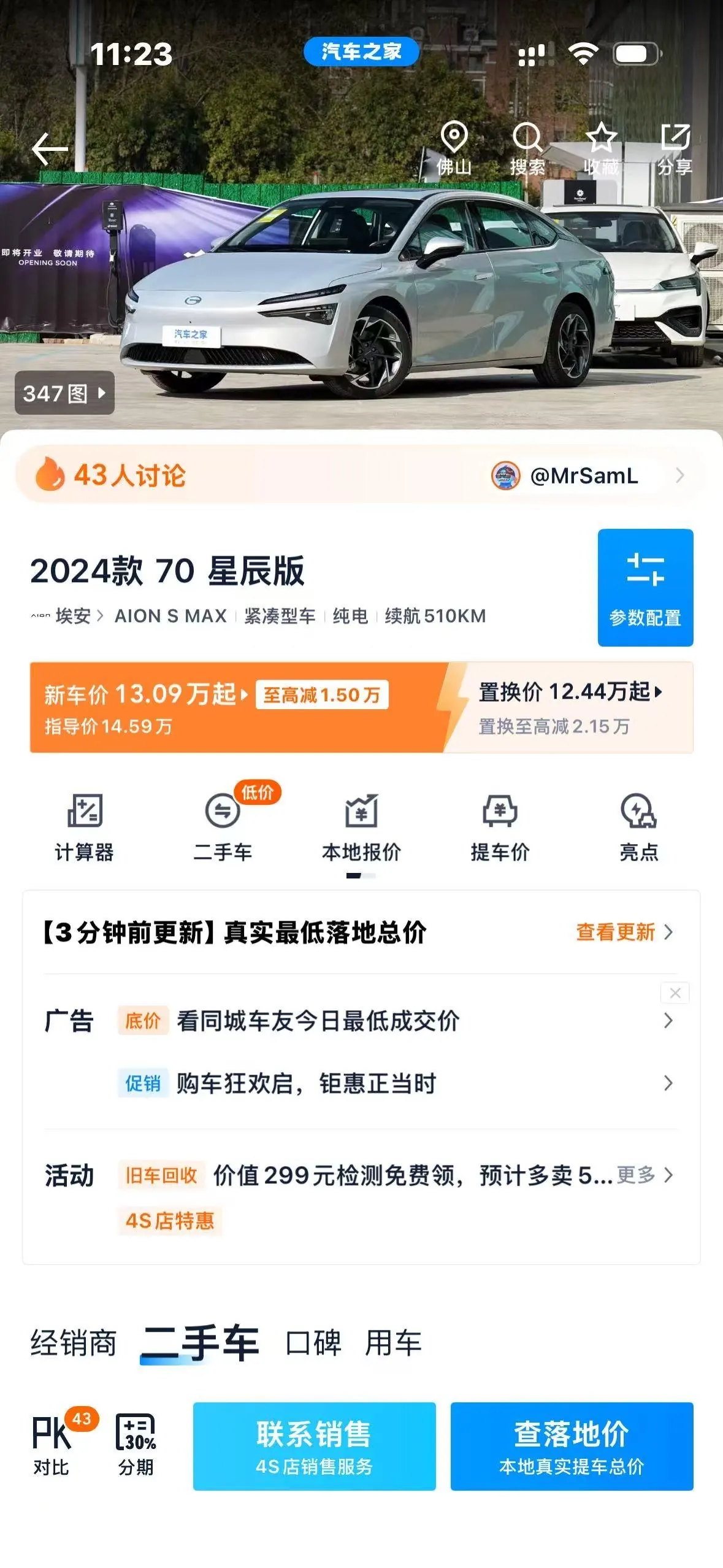Tap 联系销售 button
723x1568 pixels.
(x=315, y=1446)
